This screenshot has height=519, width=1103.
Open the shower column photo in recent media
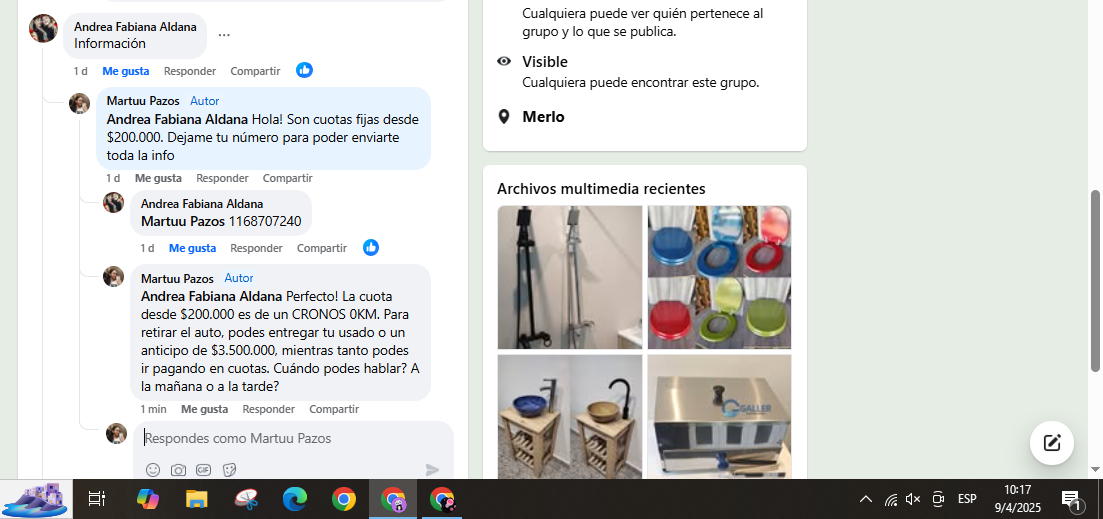[x=569, y=277]
